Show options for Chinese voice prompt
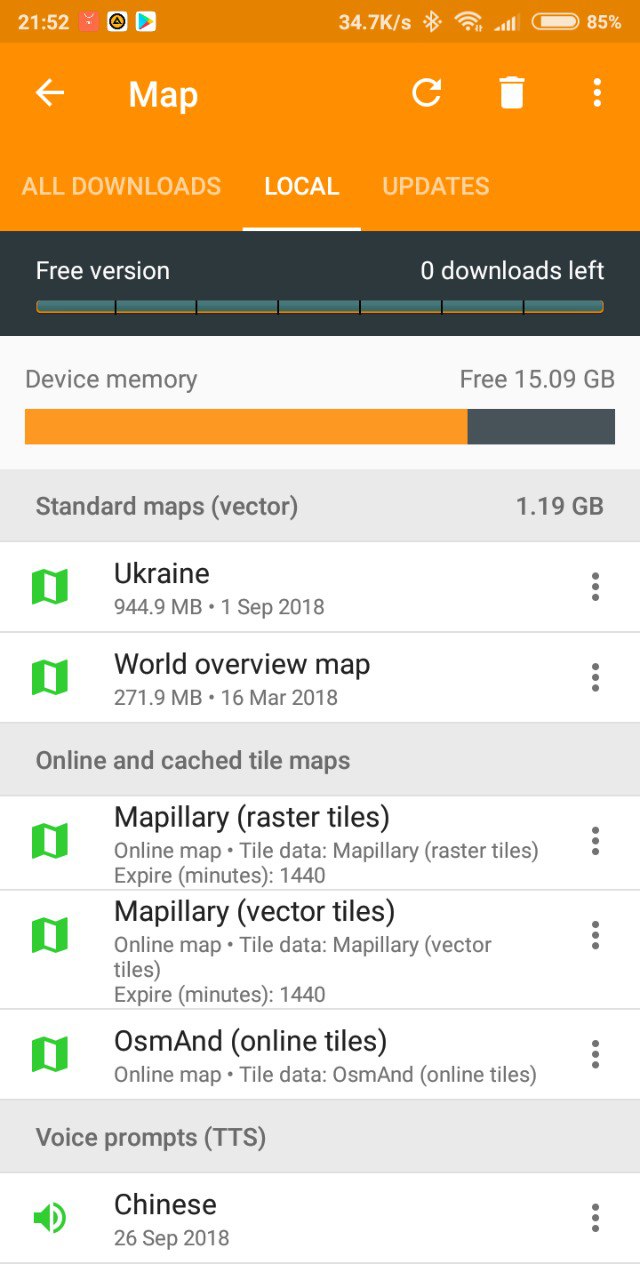The width and height of the screenshot is (640, 1280). [595, 1218]
